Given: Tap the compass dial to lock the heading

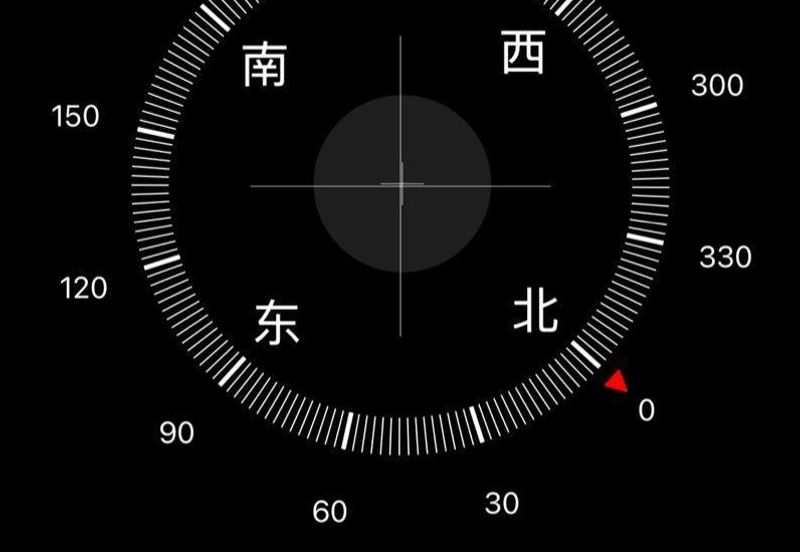Looking at the screenshot, I should click(x=401, y=185).
